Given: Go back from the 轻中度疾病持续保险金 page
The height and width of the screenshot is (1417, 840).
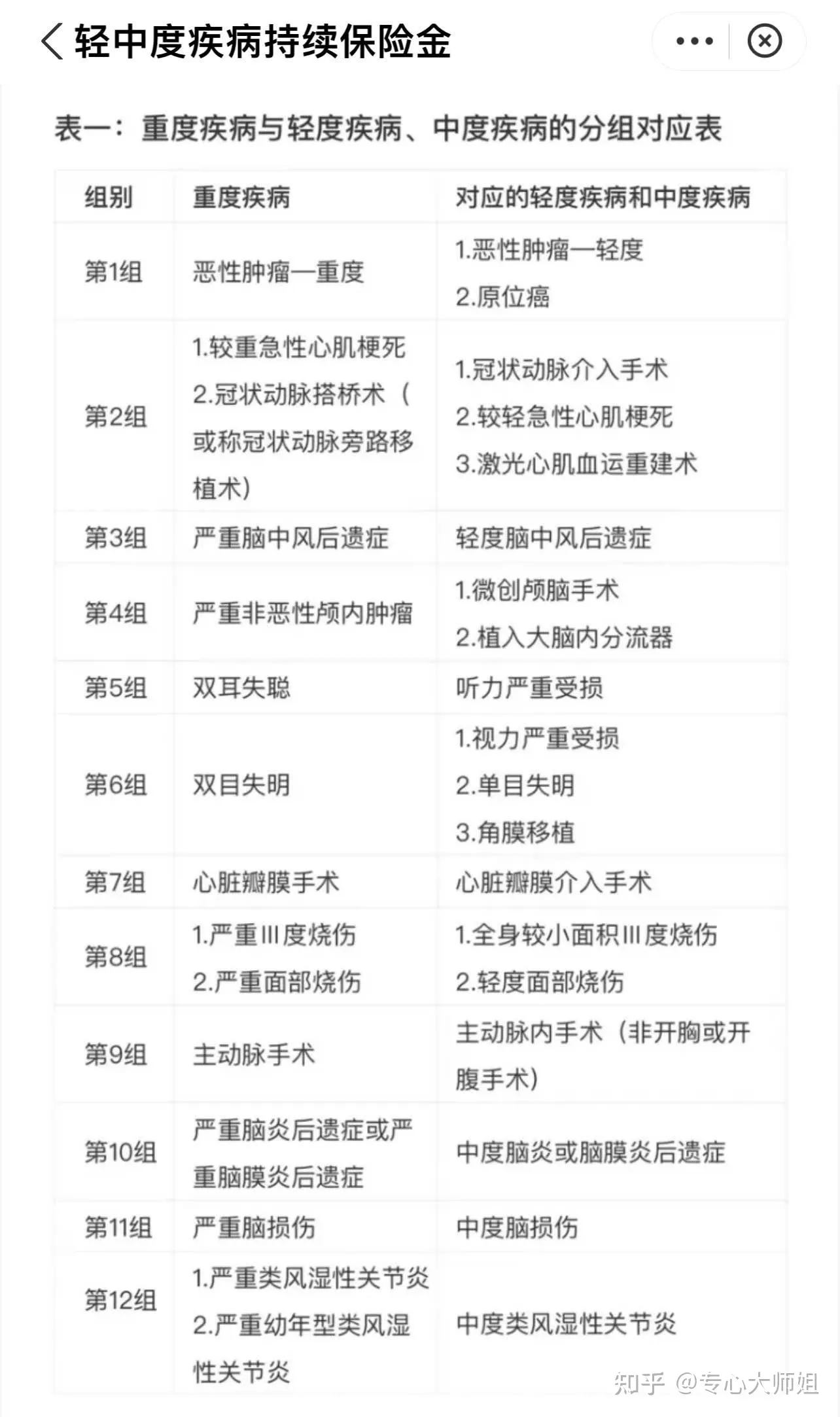Looking at the screenshot, I should point(52,41).
